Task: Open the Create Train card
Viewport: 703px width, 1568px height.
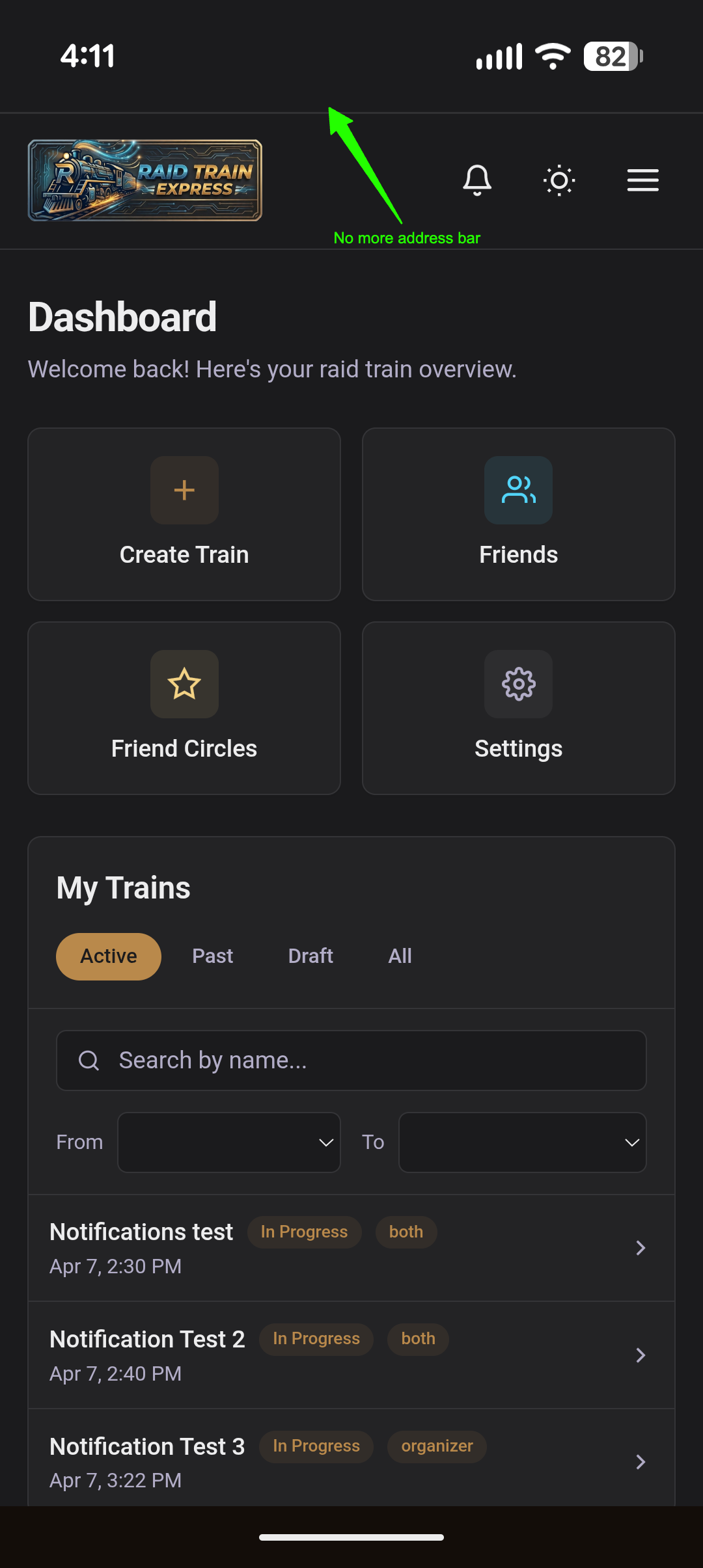Action: (x=184, y=514)
